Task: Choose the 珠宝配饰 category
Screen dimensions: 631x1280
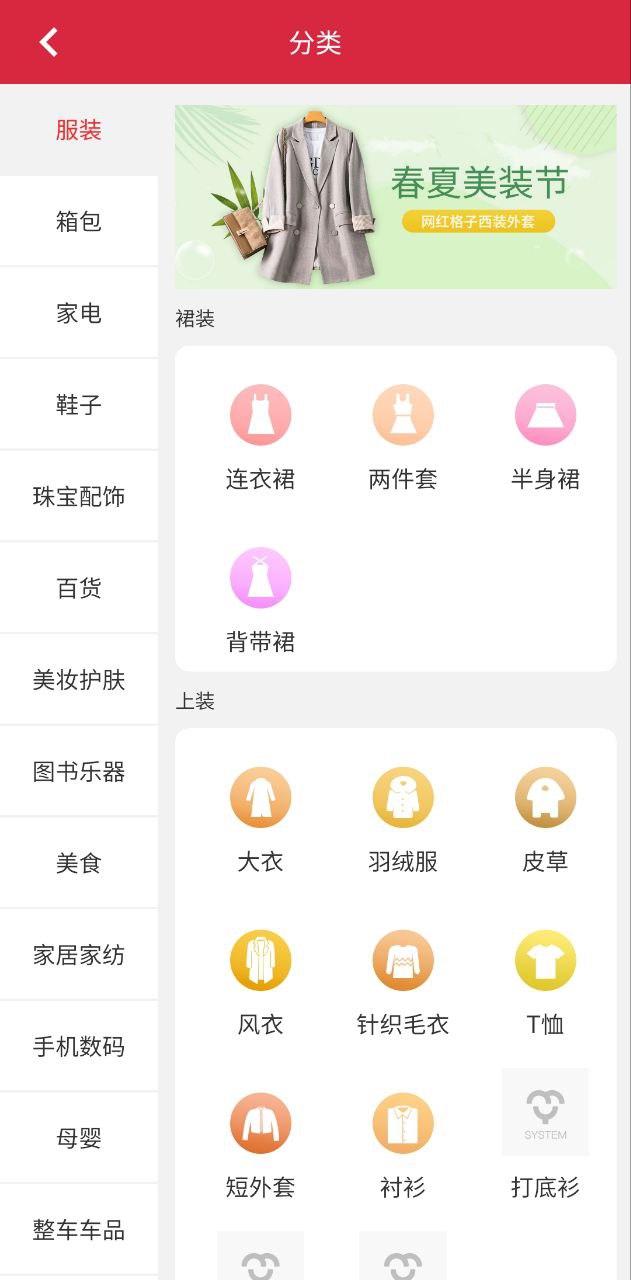Action: click(x=79, y=496)
